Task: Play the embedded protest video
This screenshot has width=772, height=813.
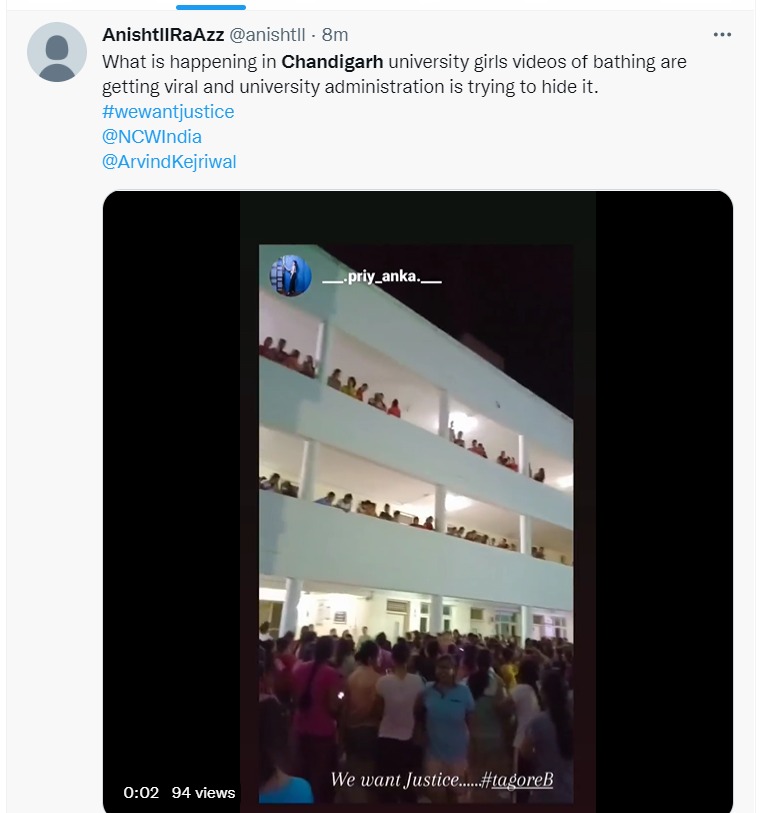Action: [x=417, y=500]
